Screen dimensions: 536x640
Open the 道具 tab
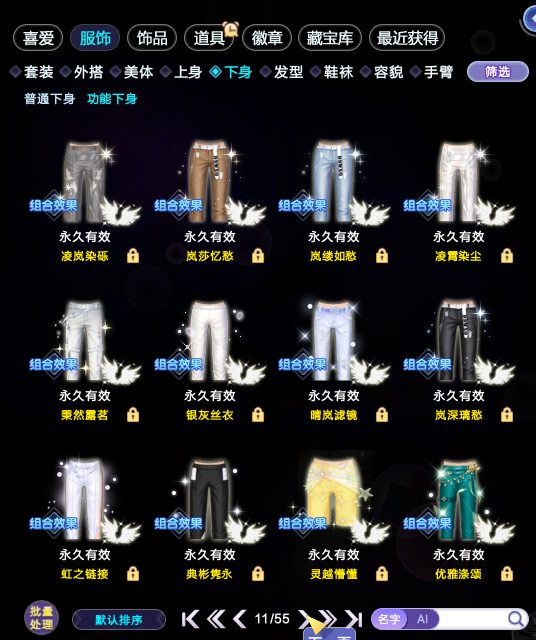pos(209,38)
